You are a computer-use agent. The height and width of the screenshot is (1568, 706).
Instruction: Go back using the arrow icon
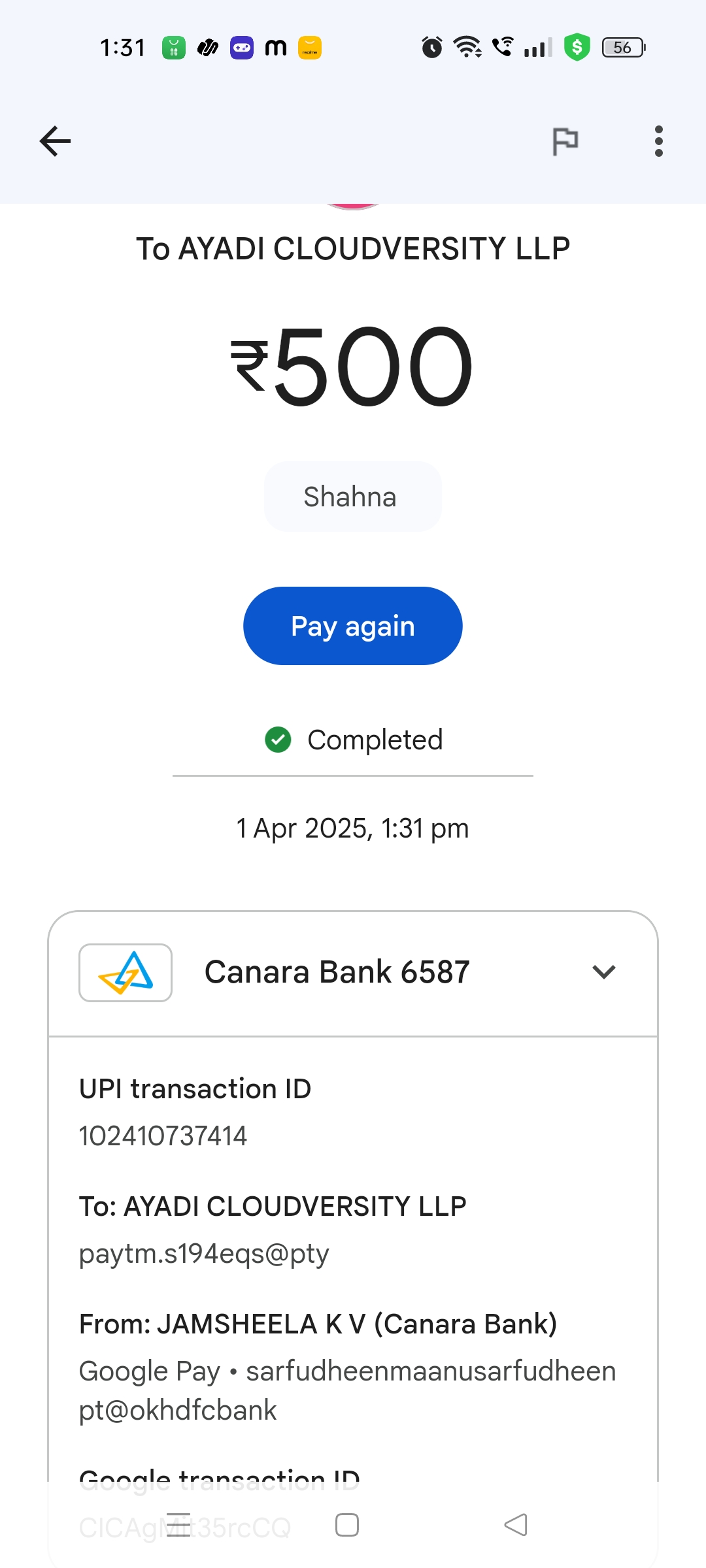(x=55, y=141)
